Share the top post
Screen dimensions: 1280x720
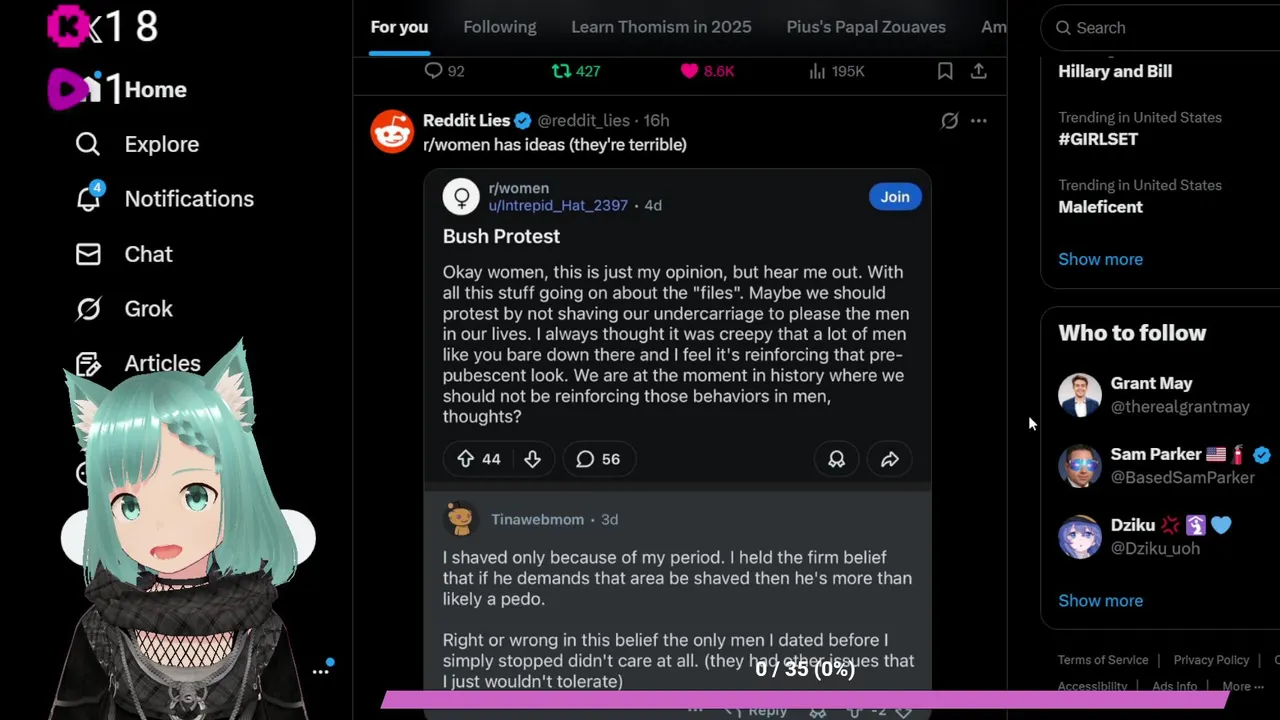(979, 71)
